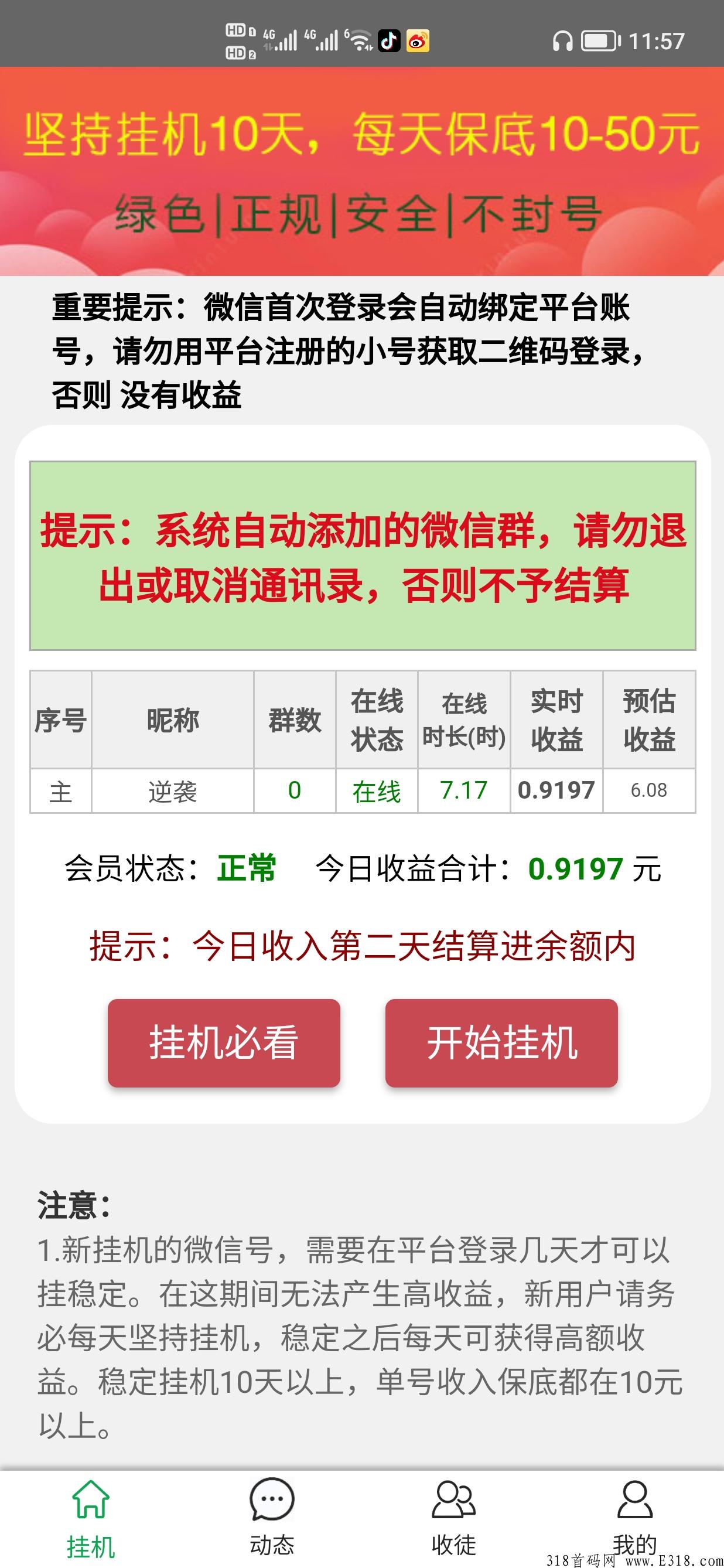Tap the battery level indicator

(599, 40)
